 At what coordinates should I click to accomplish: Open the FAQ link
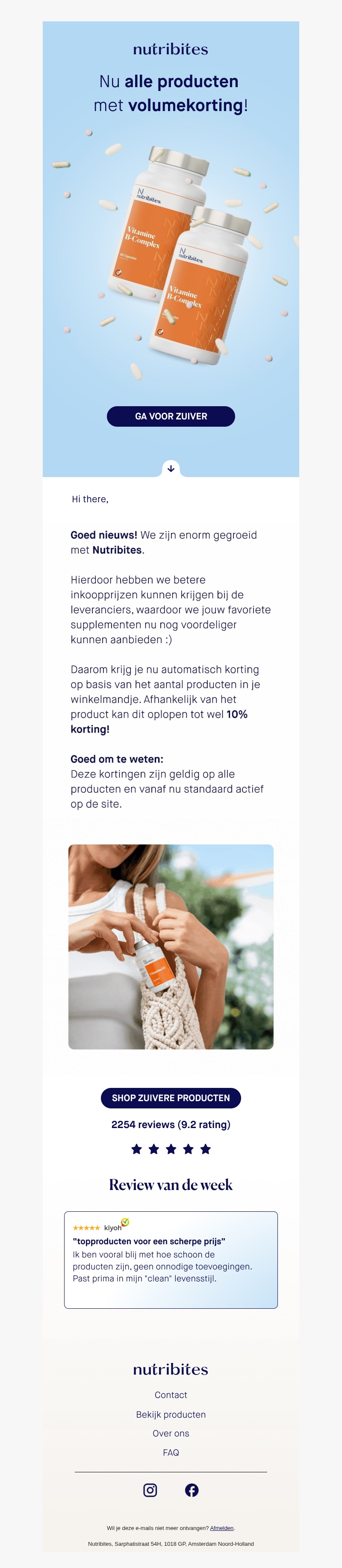[x=171, y=1452]
